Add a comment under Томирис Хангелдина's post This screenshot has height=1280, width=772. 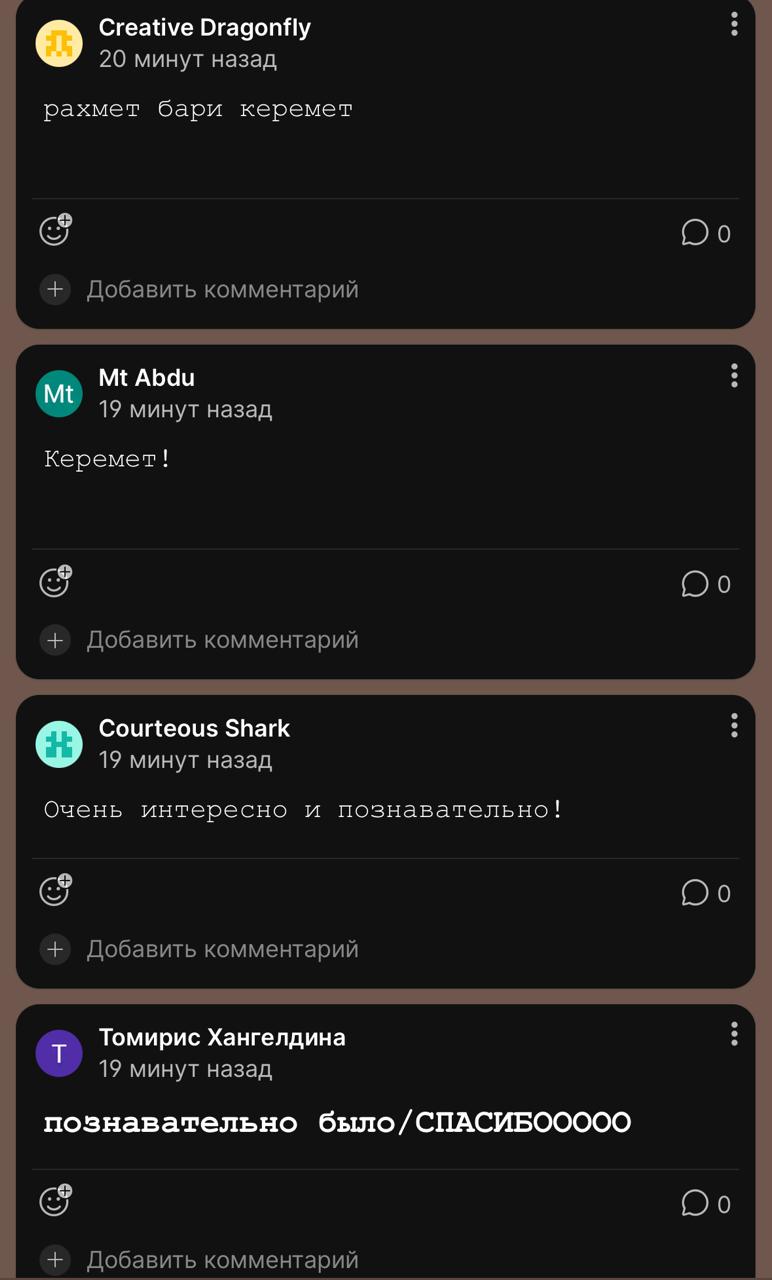(221, 1260)
